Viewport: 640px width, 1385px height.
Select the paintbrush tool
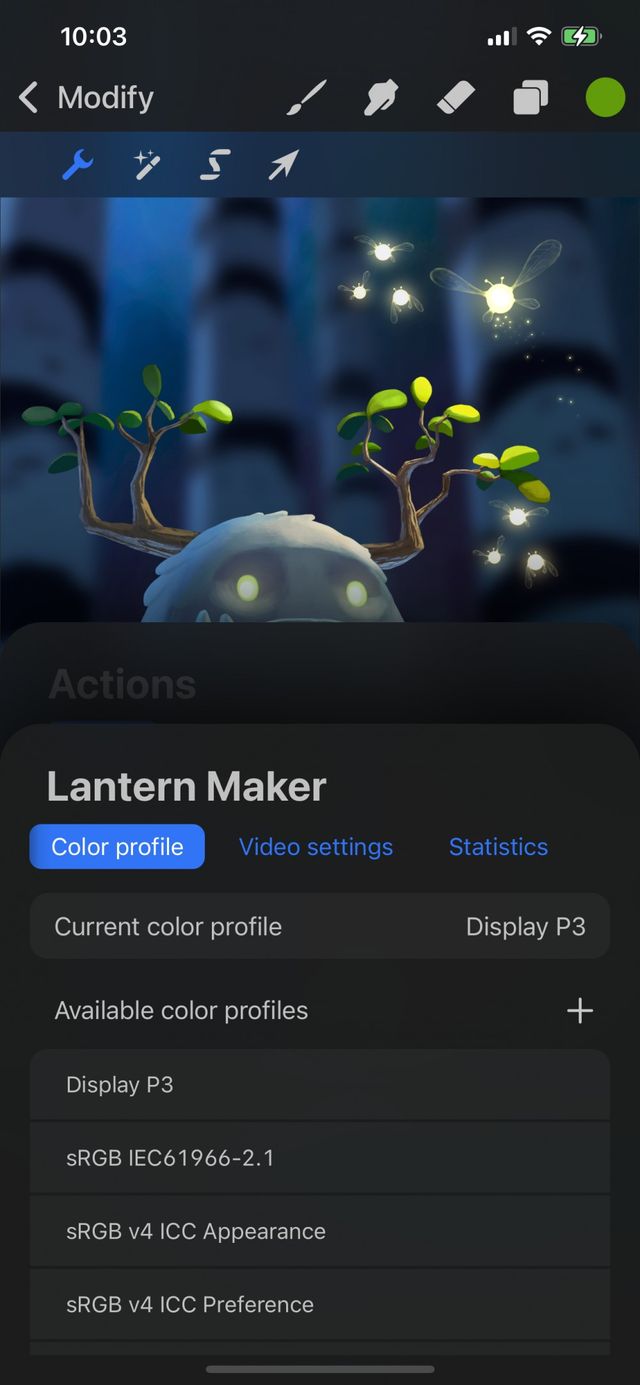(x=307, y=98)
